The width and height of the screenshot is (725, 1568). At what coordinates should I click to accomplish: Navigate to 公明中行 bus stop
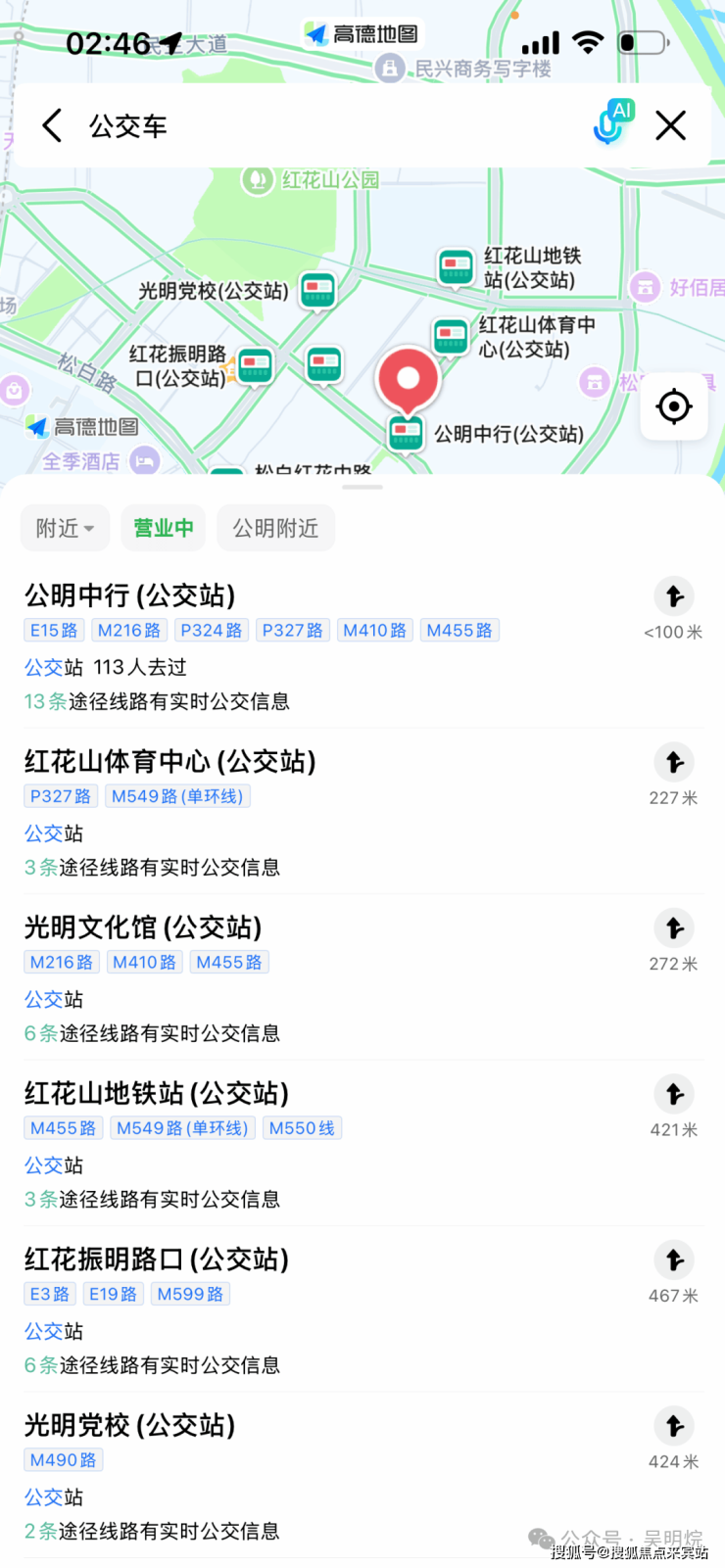click(674, 596)
